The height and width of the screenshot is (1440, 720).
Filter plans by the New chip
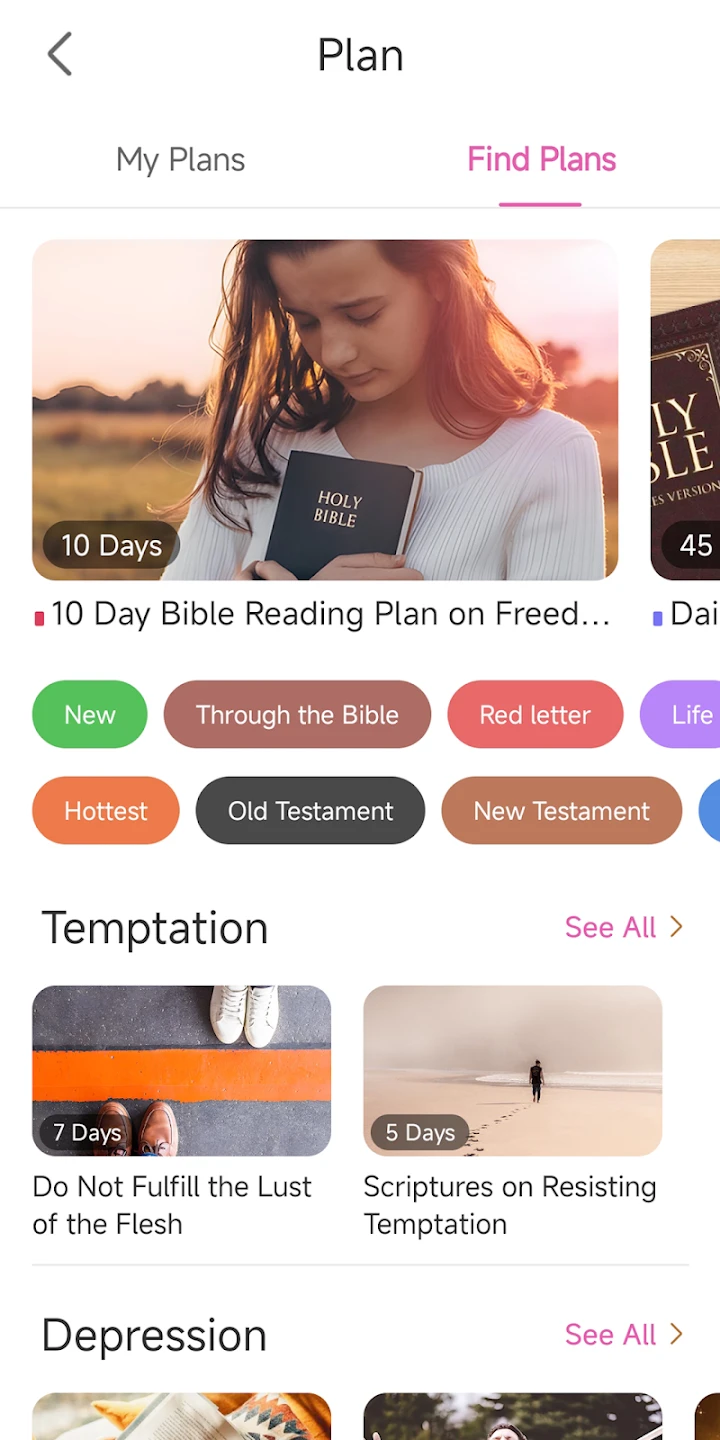tap(90, 715)
